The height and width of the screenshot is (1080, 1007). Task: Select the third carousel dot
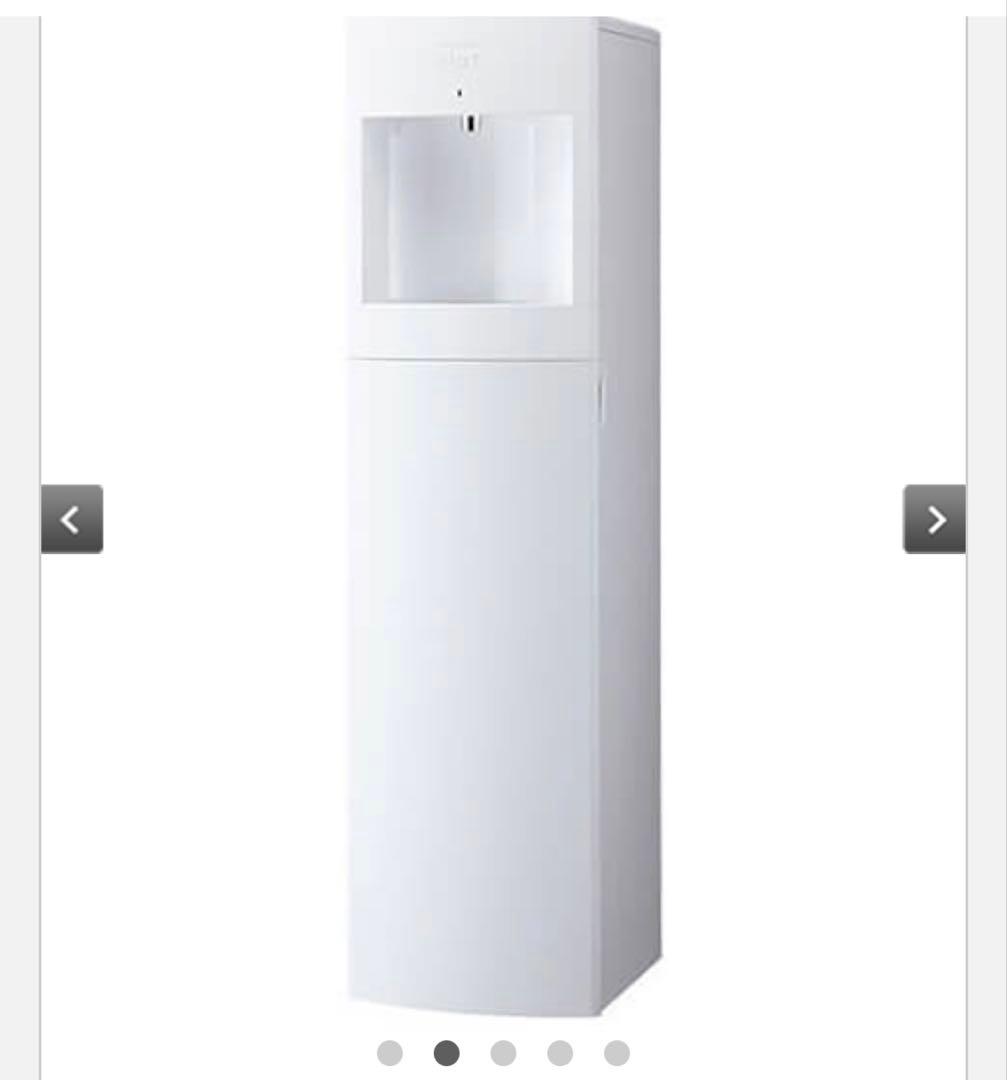[501, 1053]
